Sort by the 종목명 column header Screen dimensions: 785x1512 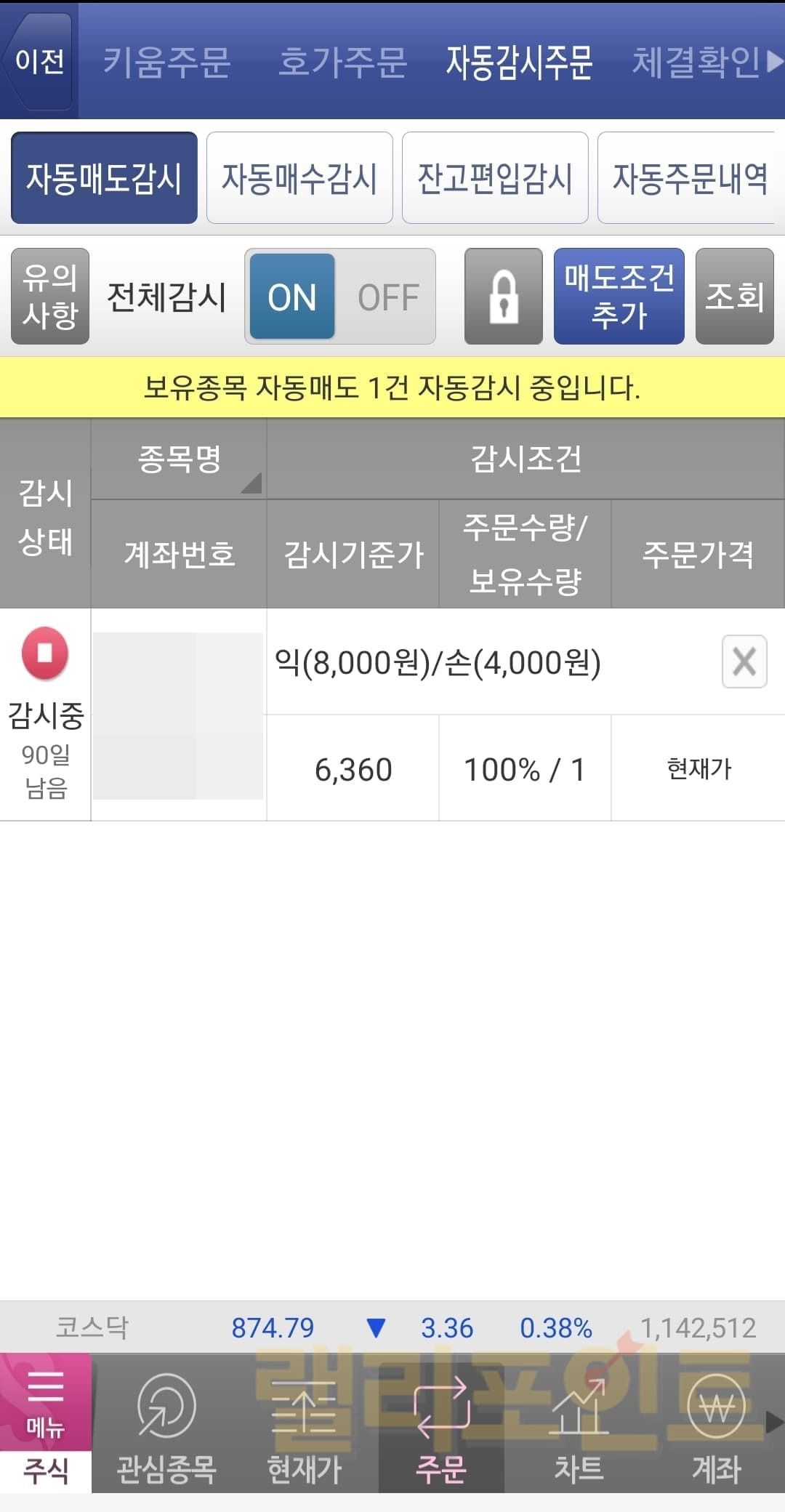pos(179,459)
